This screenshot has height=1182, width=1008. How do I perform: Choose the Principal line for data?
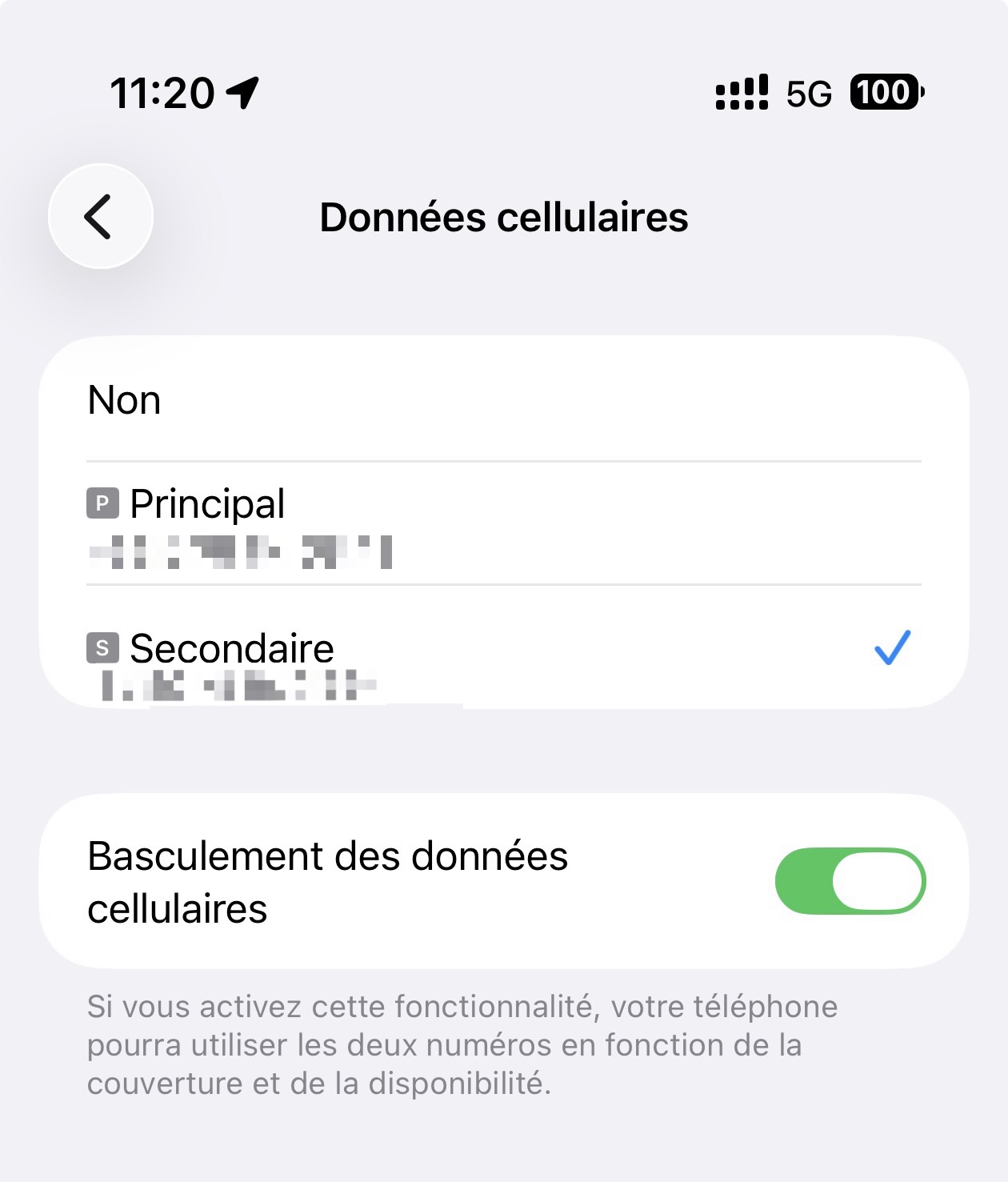point(504,523)
